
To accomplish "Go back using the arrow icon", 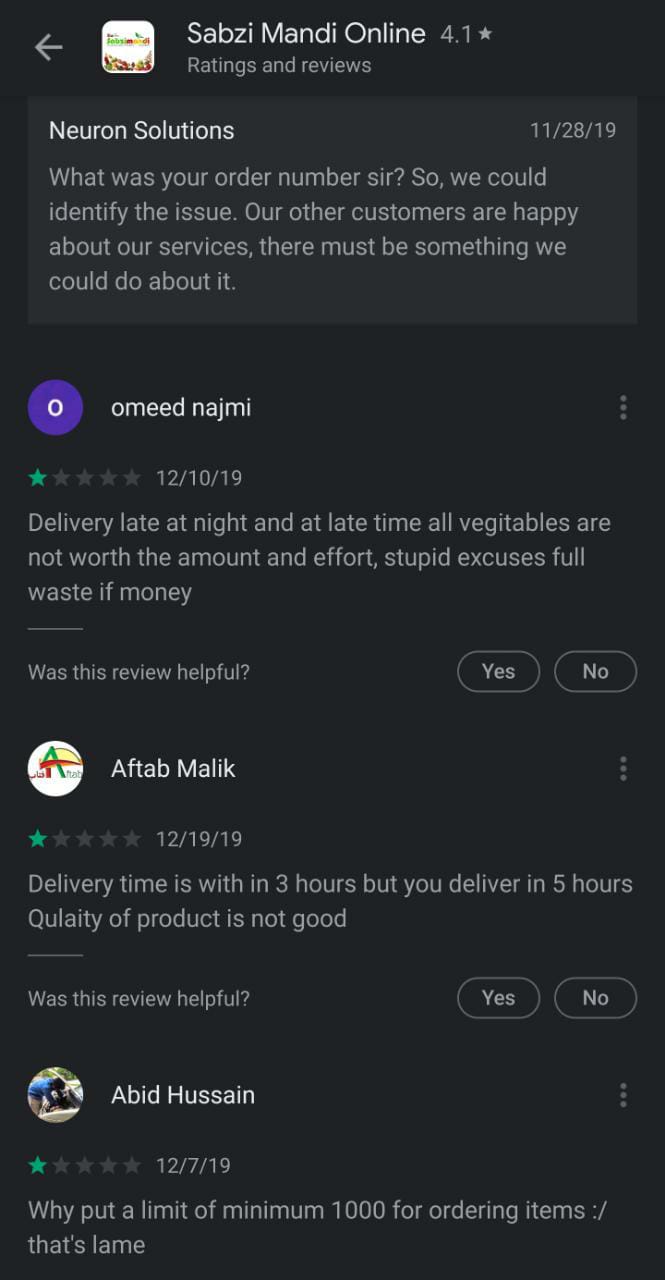I will click(x=49, y=48).
